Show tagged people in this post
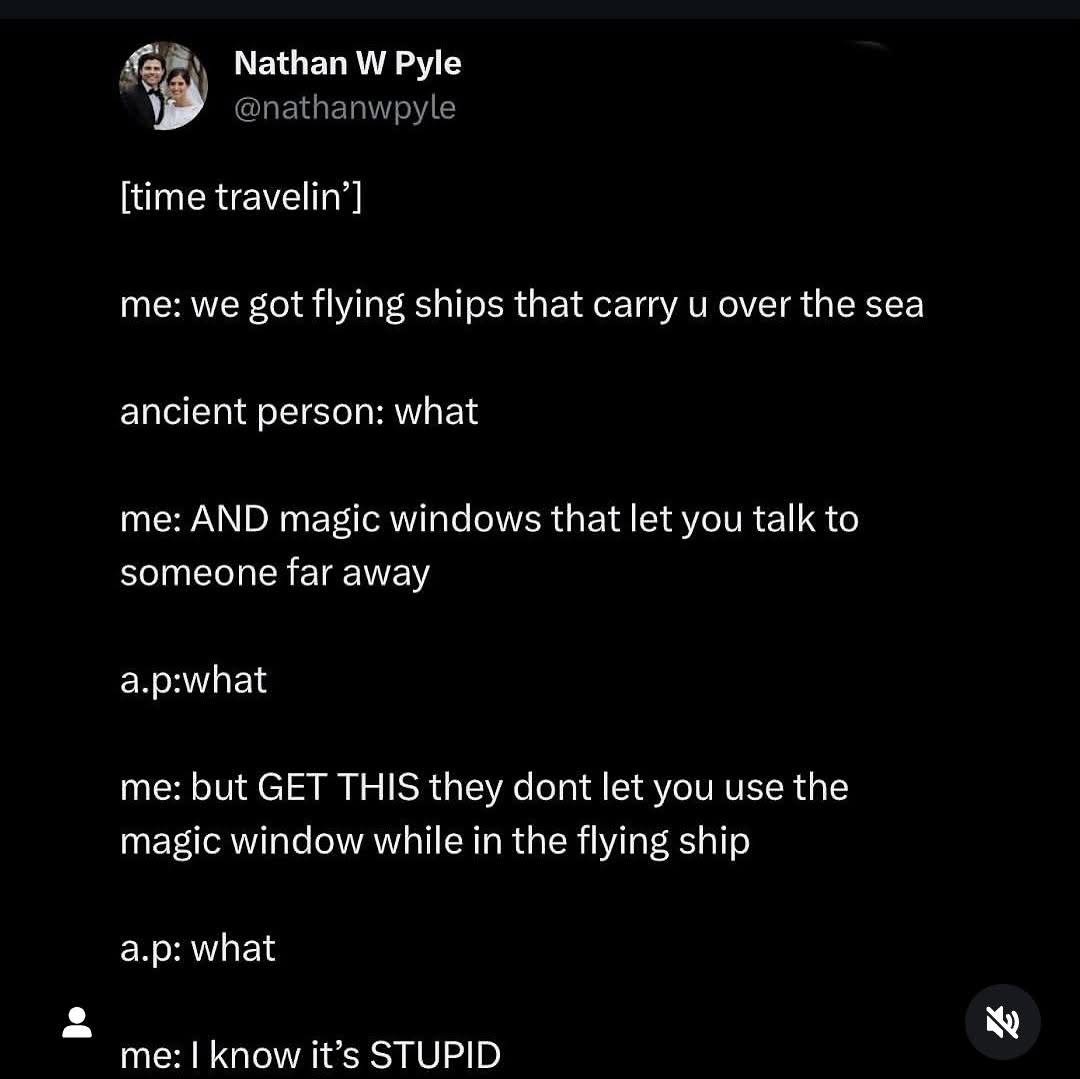 point(77,1022)
